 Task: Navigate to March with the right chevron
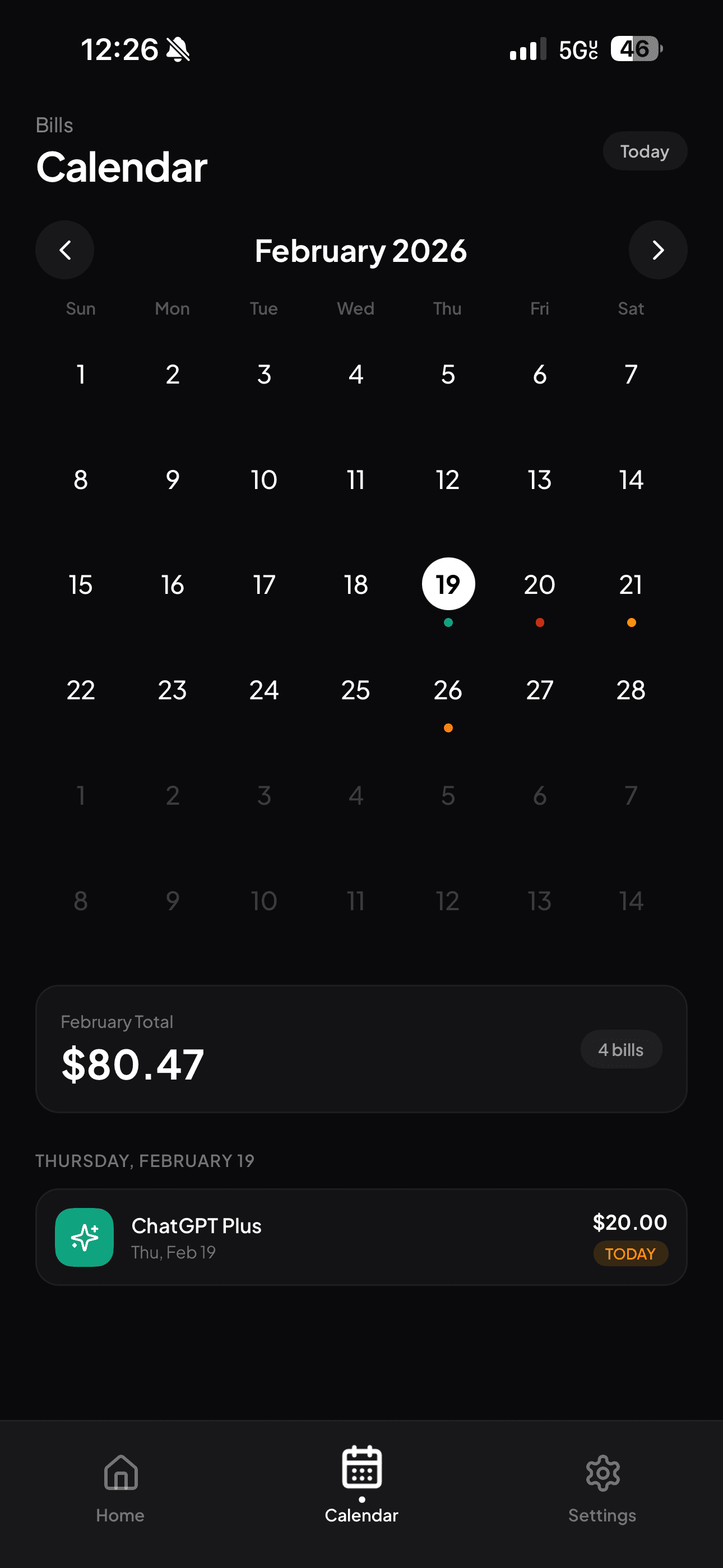658,250
